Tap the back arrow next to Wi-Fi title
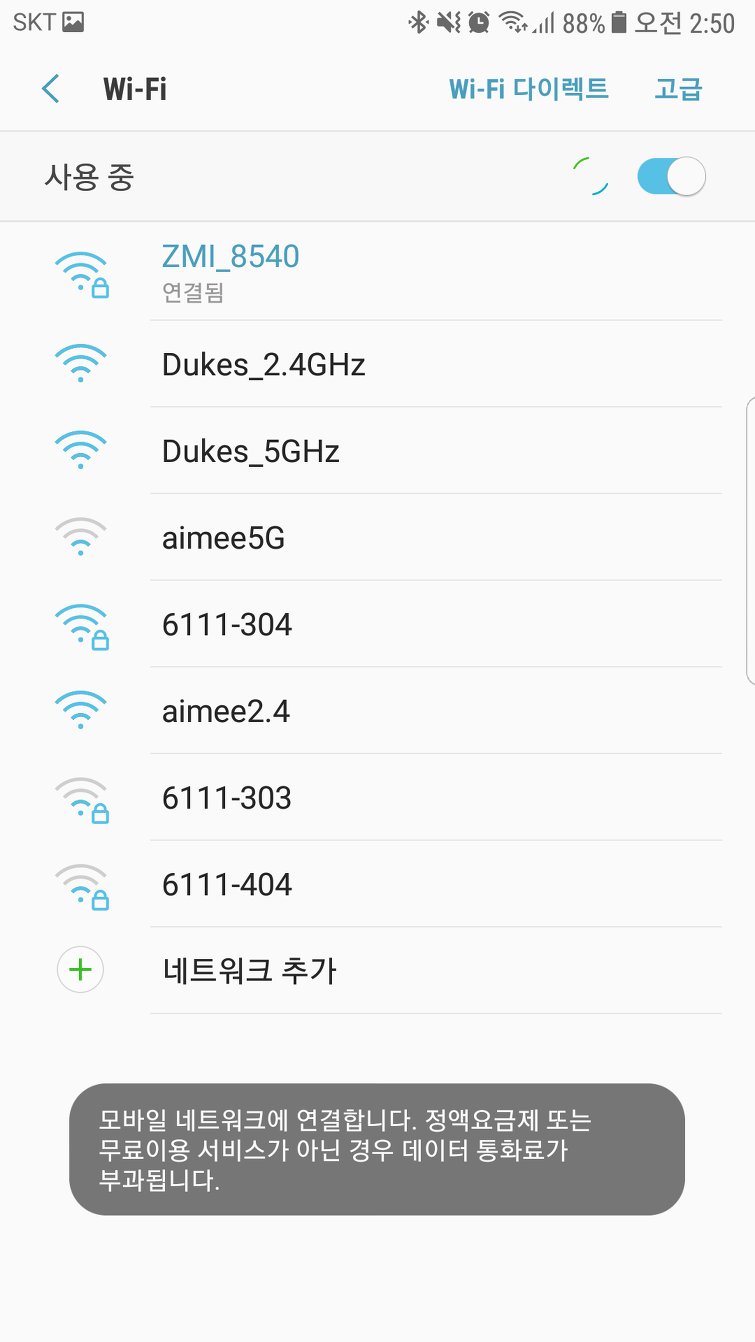The height and width of the screenshot is (1342, 755). [50, 88]
